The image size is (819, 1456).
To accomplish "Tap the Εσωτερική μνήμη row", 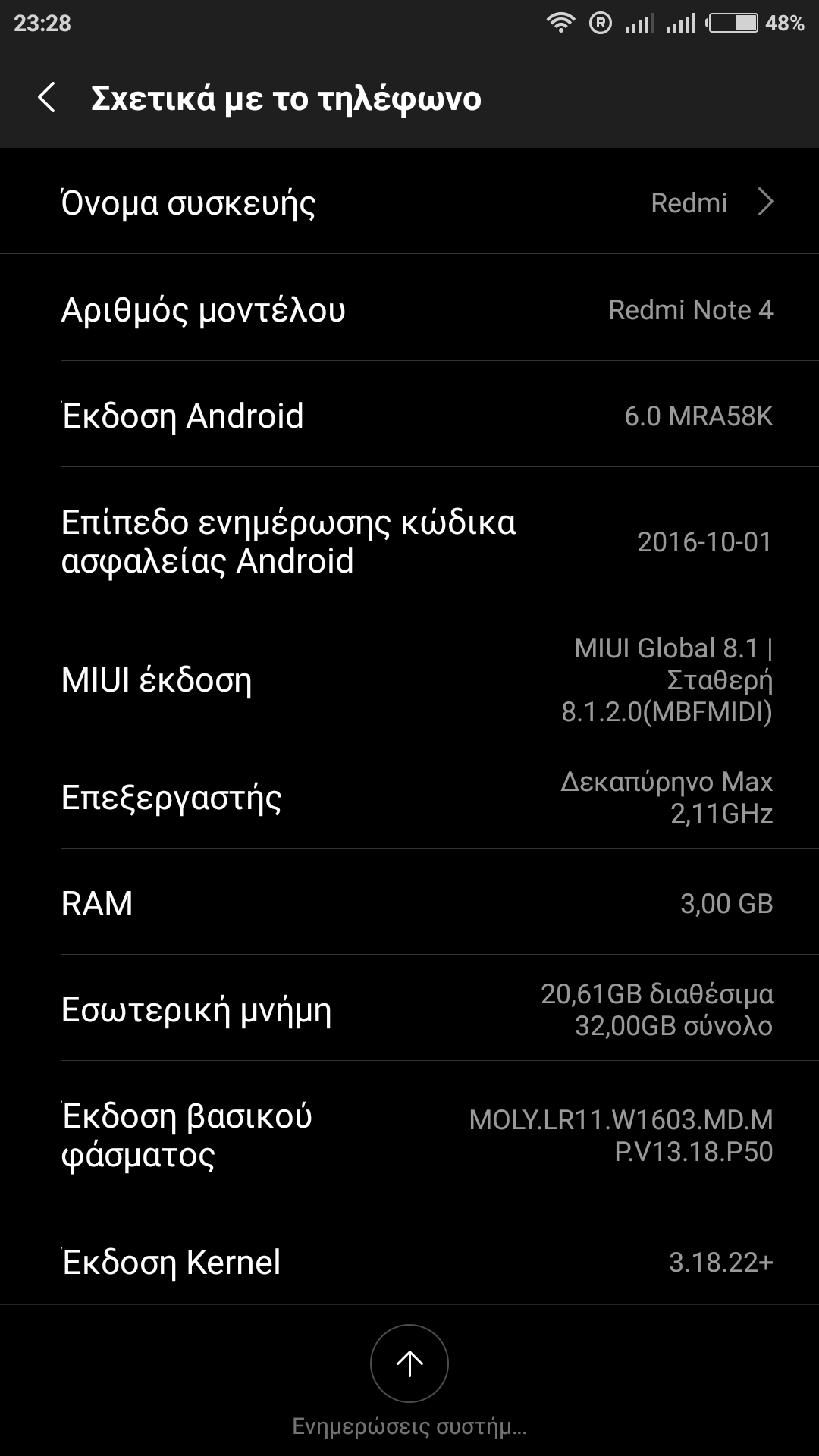I will click(409, 1009).
